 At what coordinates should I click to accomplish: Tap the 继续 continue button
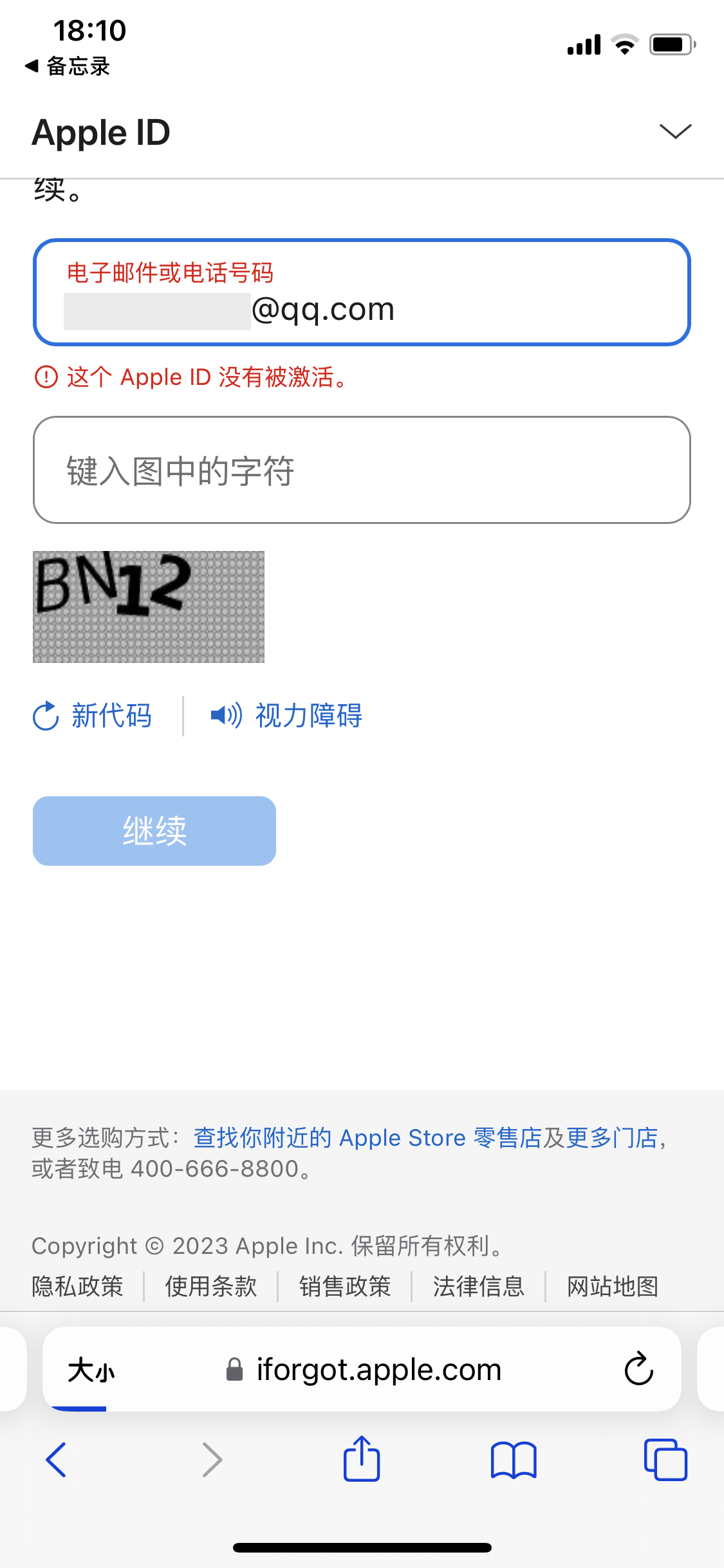(154, 830)
